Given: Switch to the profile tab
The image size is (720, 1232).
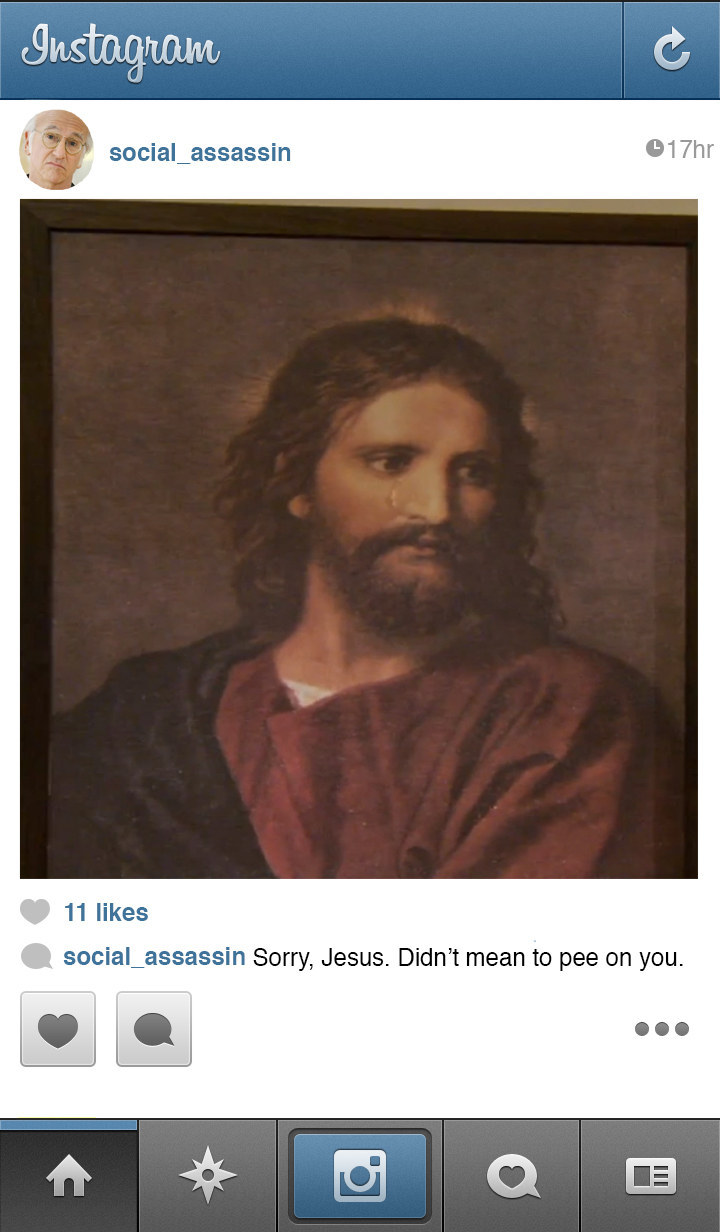Looking at the screenshot, I should pyautogui.click(x=650, y=1176).
